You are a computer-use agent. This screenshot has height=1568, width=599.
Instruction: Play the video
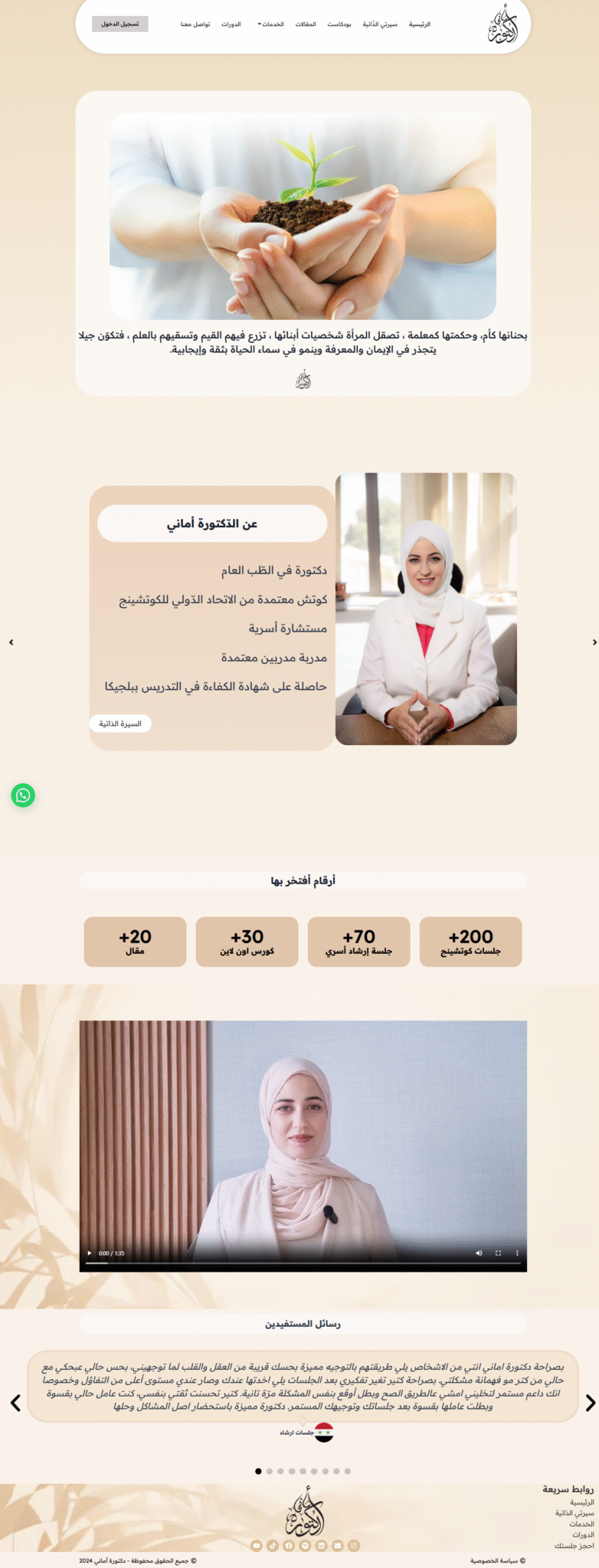[89, 1253]
